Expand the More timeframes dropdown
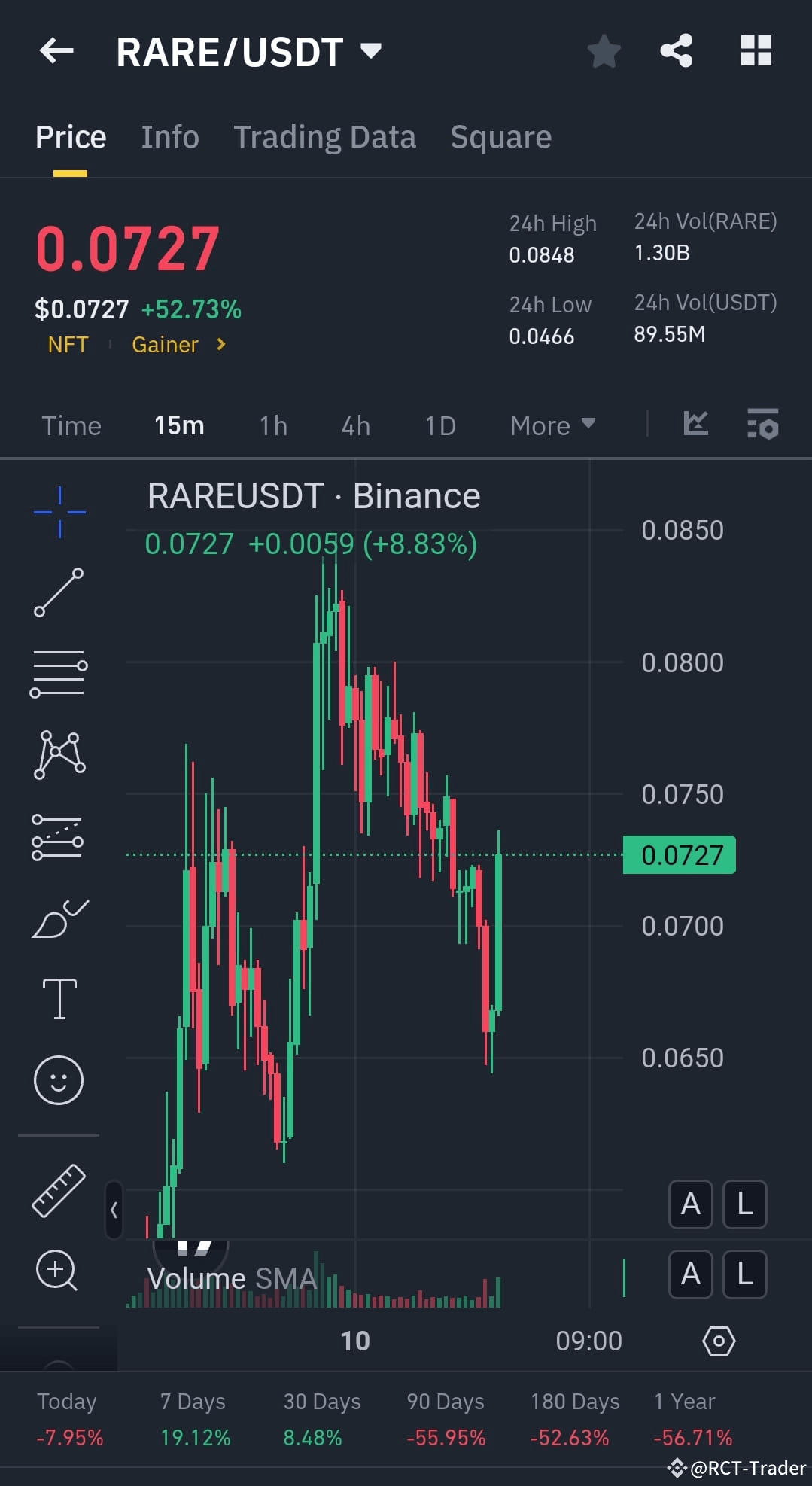812x1486 pixels. click(552, 425)
